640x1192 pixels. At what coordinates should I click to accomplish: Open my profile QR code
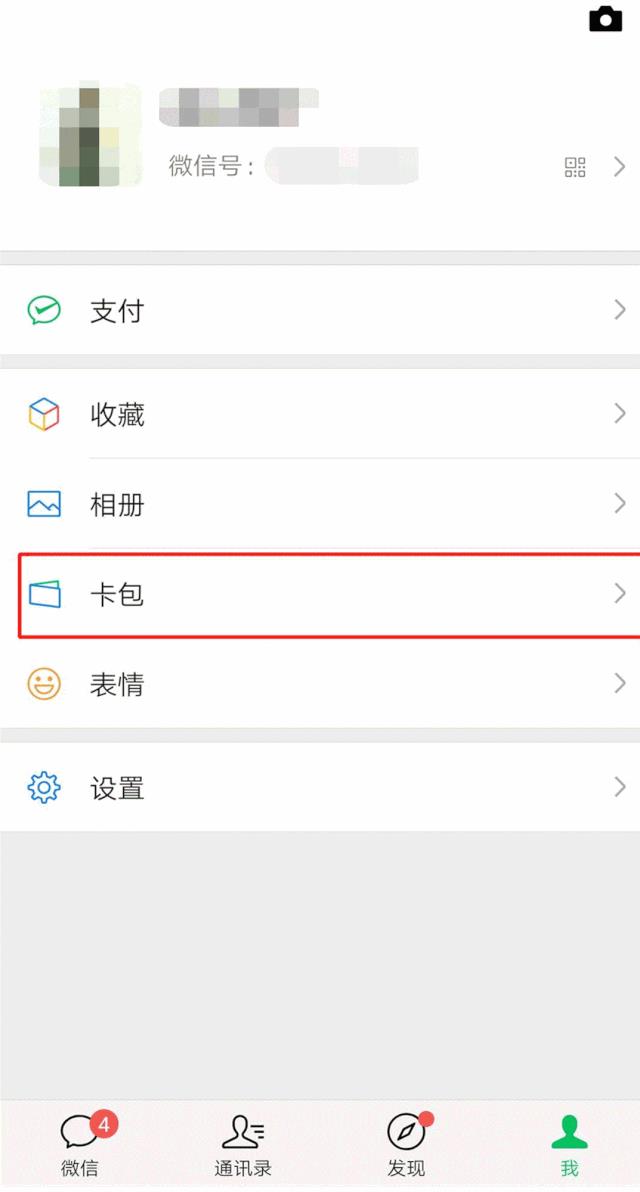coord(575,167)
